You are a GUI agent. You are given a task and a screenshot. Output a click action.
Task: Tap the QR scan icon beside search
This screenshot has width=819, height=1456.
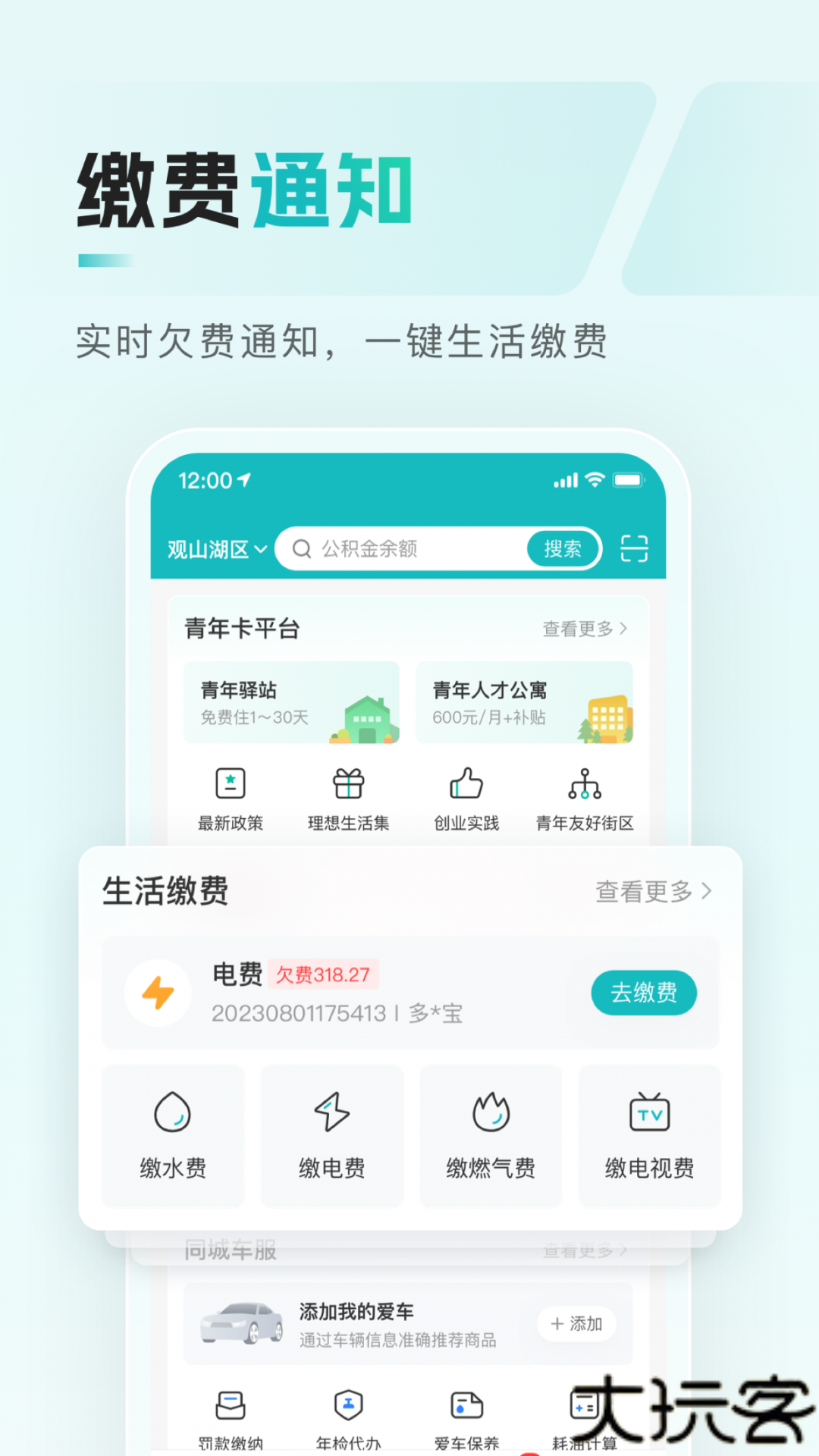634,548
